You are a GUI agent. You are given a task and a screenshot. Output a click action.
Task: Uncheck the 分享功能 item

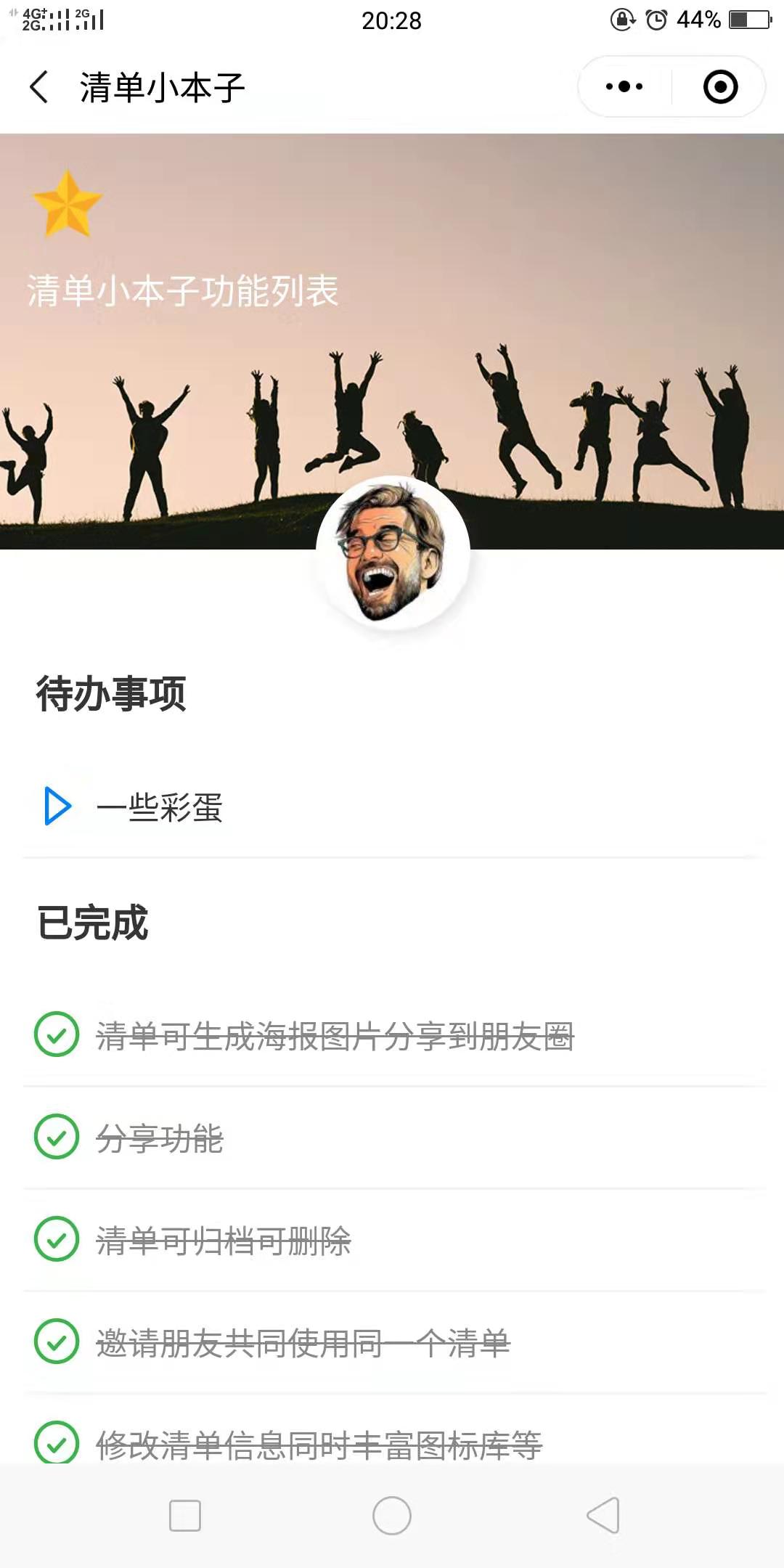[57, 1137]
